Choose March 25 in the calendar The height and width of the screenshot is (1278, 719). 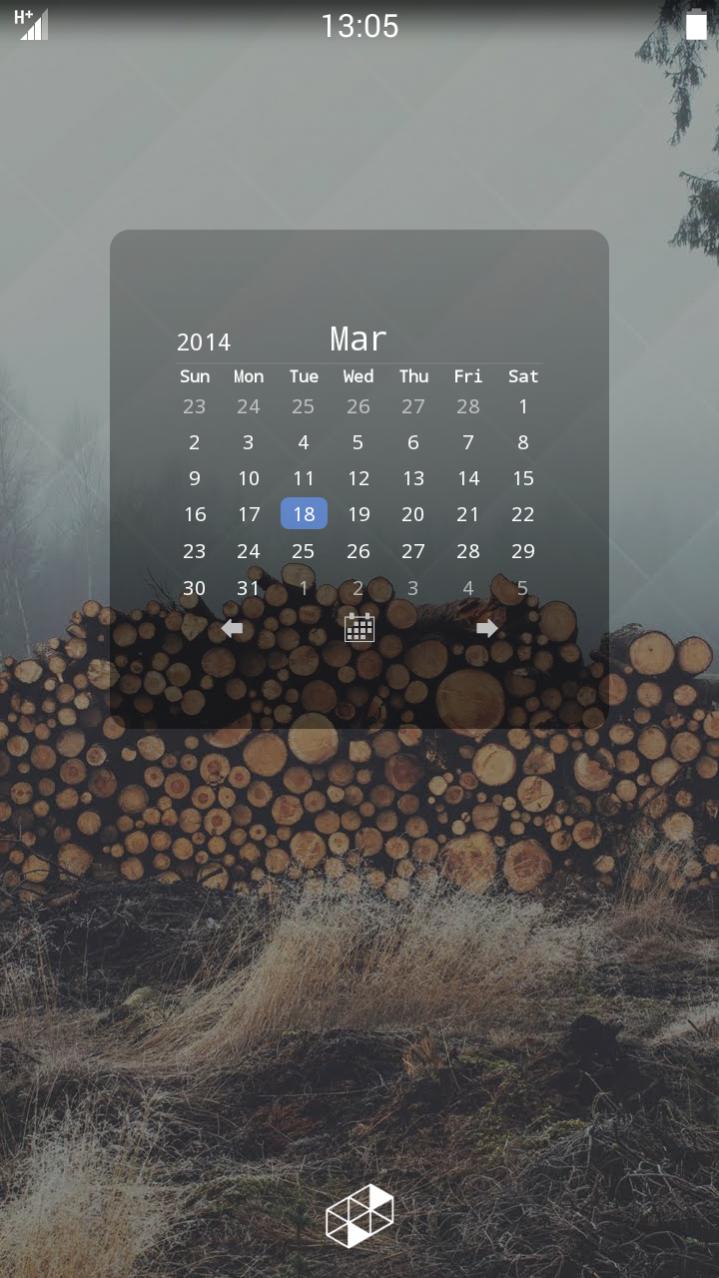click(303, 551)
